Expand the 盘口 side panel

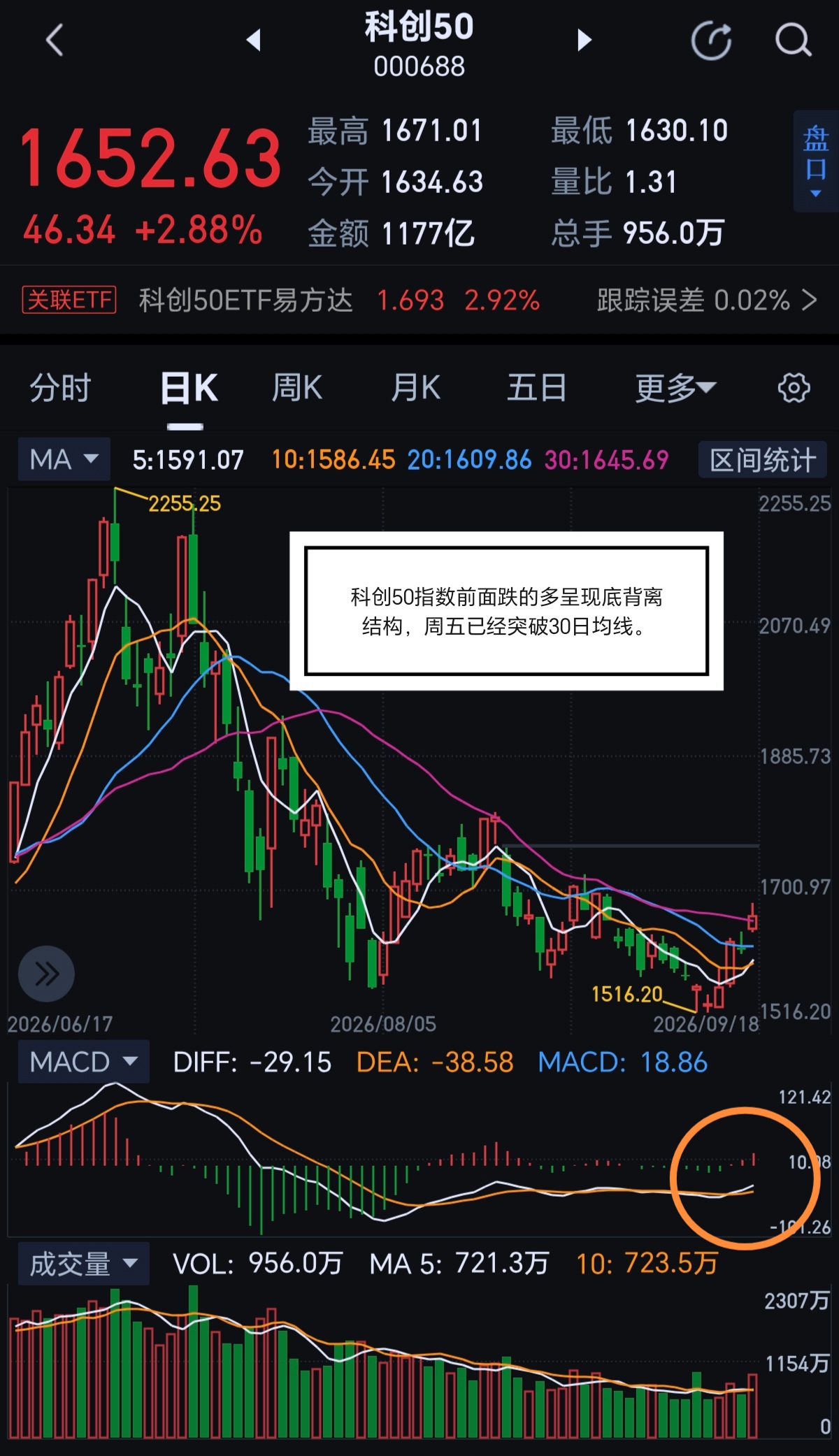(x=815, y=161)
